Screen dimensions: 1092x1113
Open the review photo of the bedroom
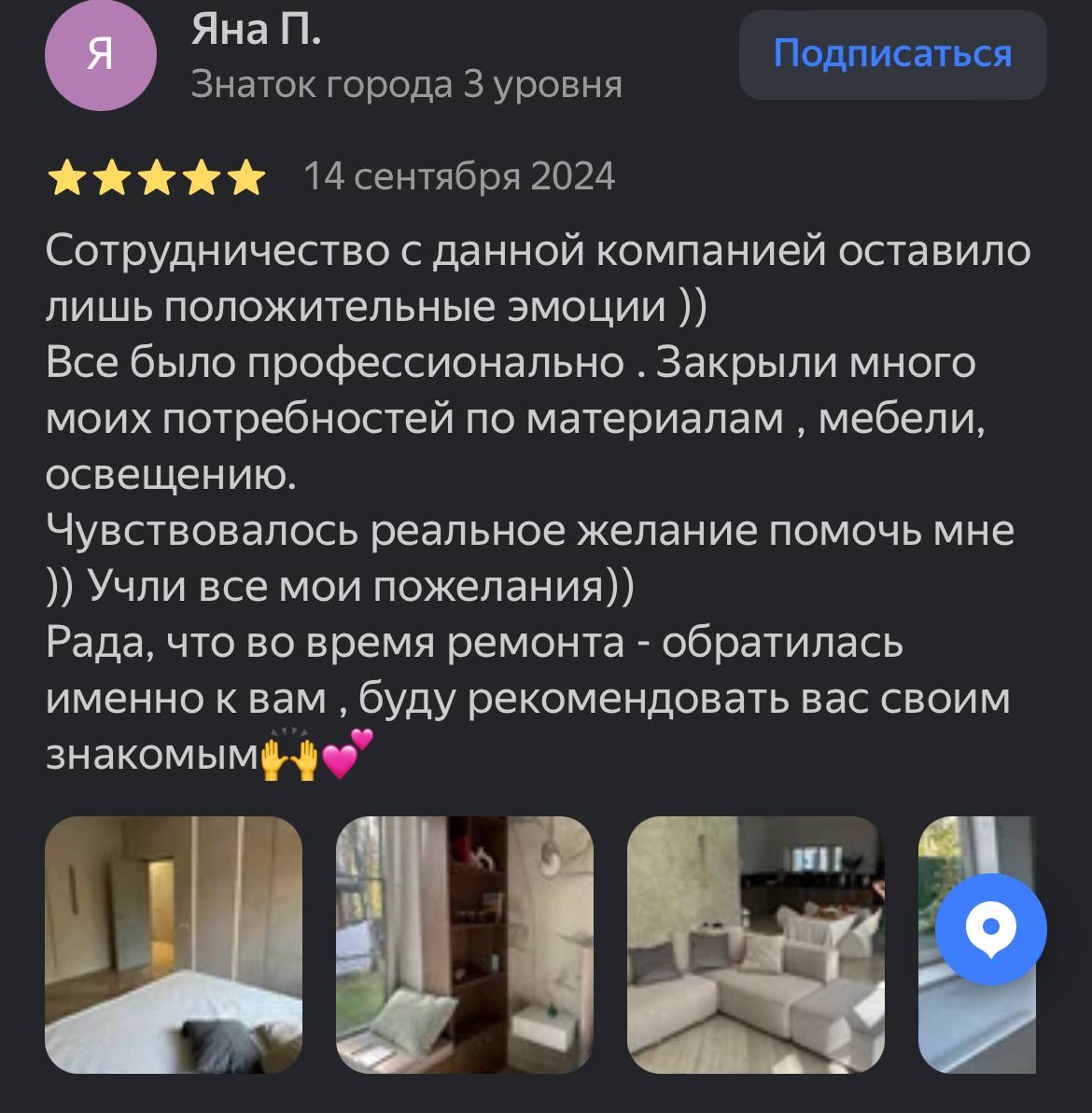click(174, 944)
